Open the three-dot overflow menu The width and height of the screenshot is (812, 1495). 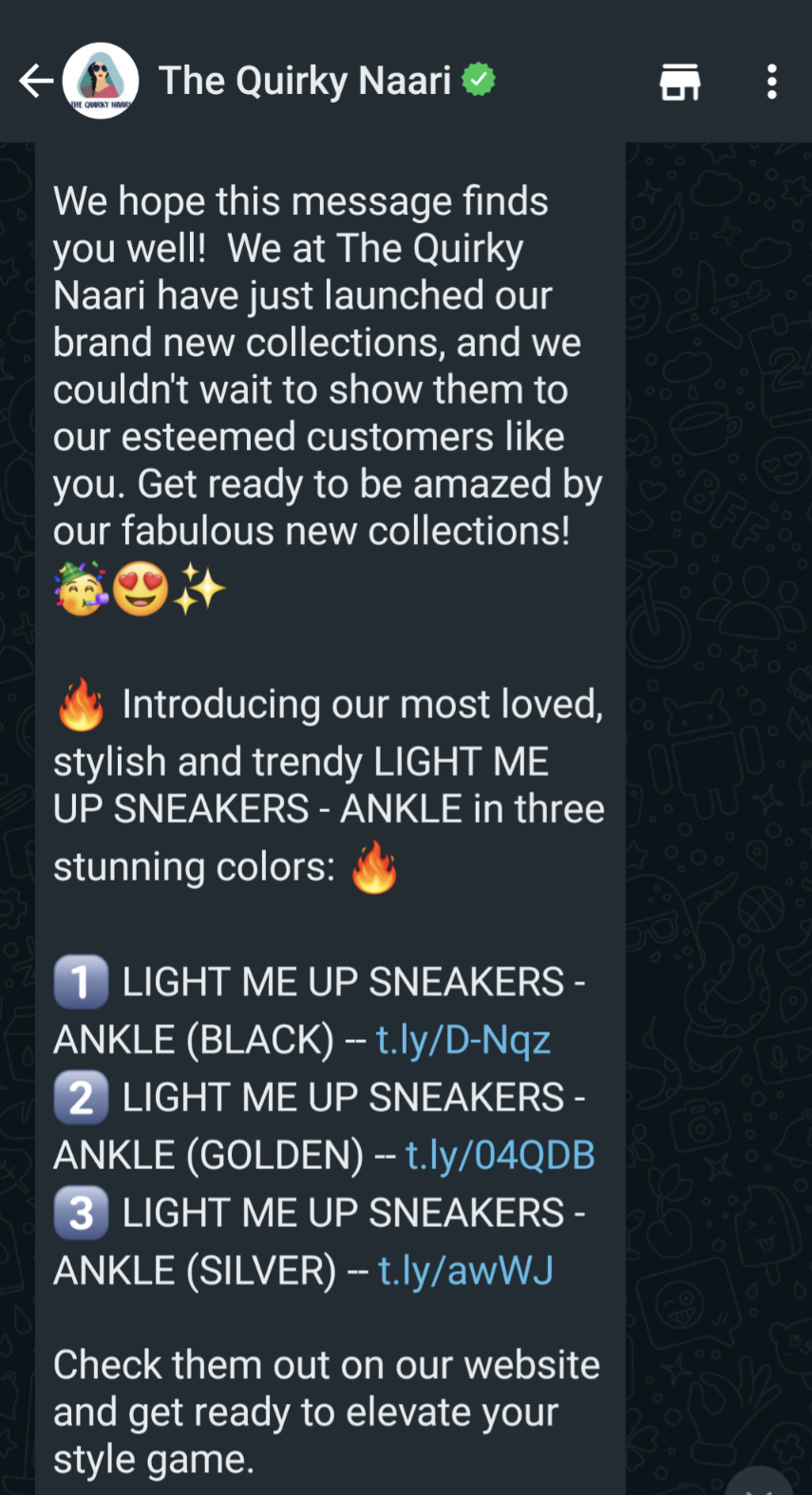771,82
